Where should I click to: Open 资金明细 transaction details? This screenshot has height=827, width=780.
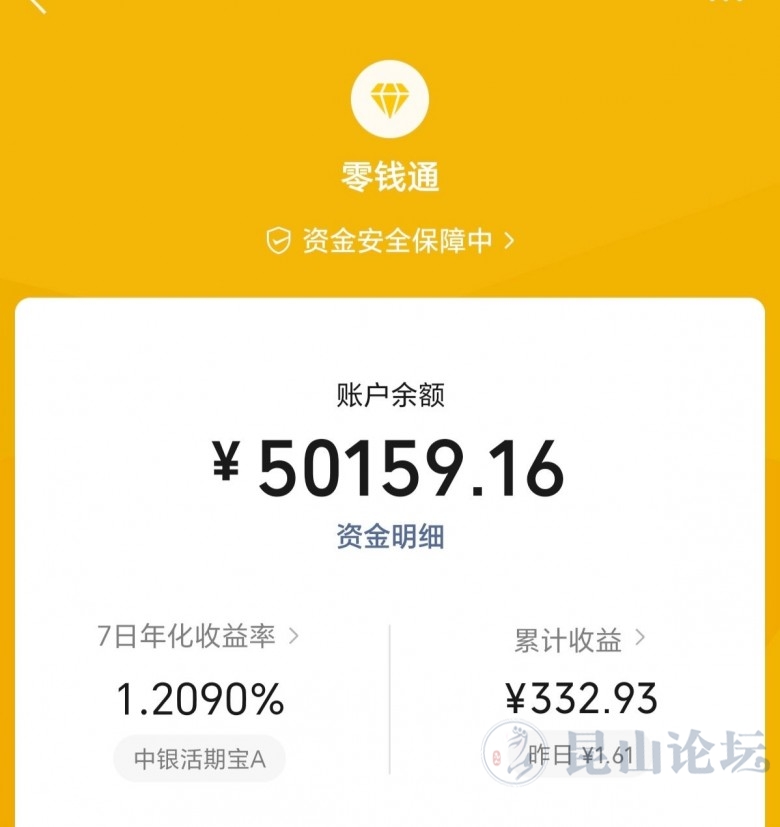point(390,537)
